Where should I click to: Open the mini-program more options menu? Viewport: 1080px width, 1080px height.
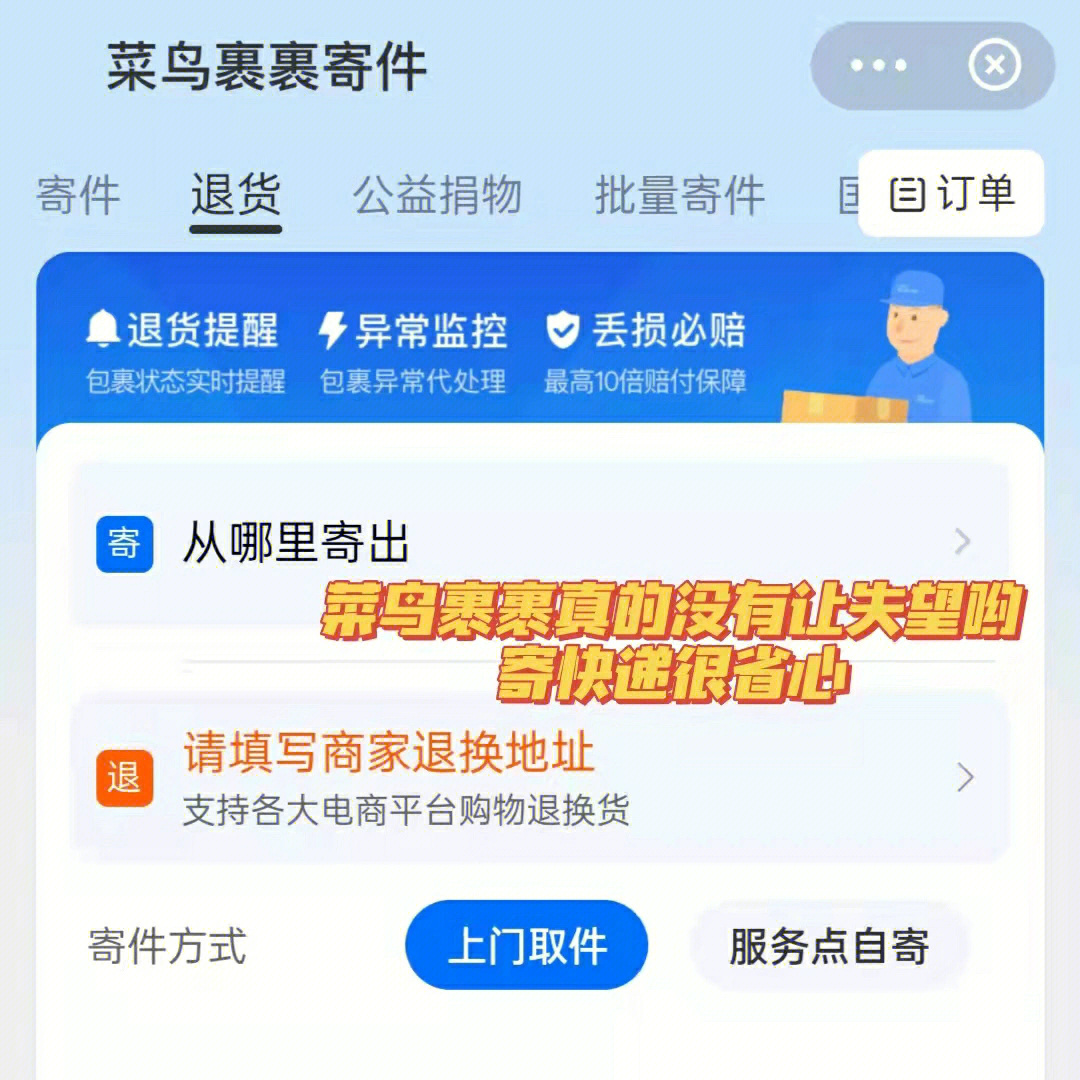coord(878,66)
